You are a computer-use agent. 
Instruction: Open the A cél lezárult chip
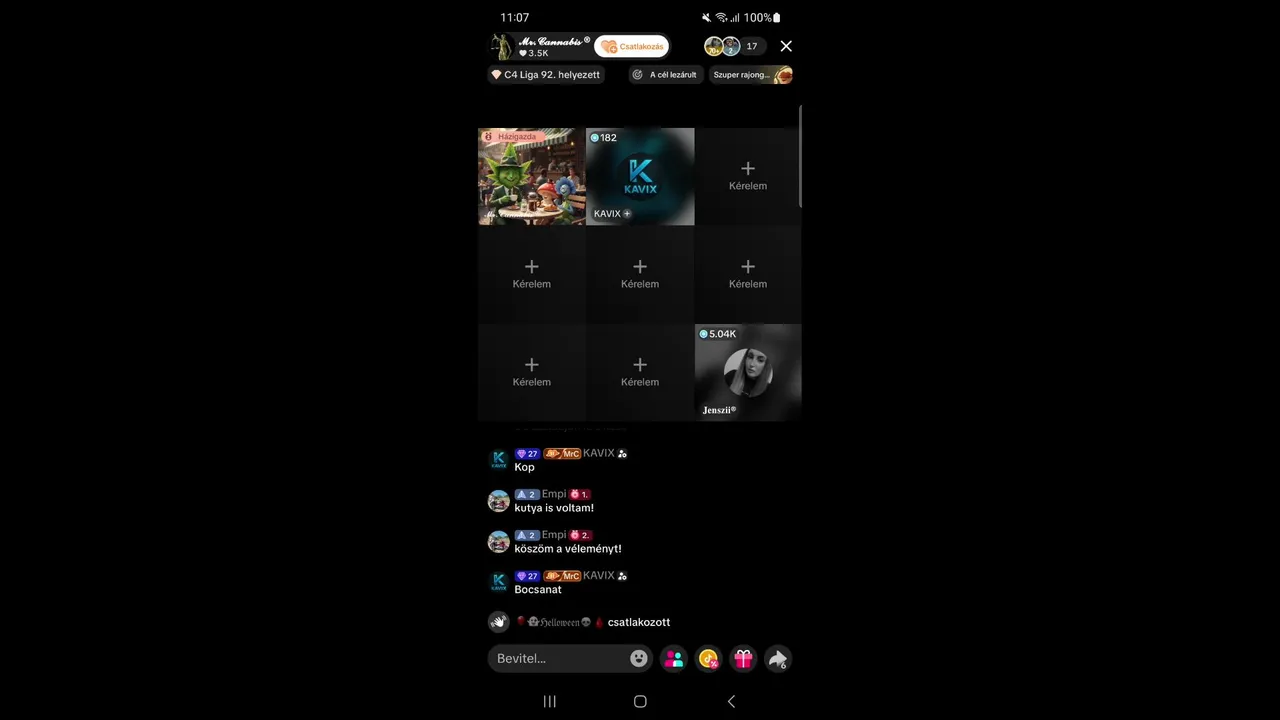pos(666,75)
